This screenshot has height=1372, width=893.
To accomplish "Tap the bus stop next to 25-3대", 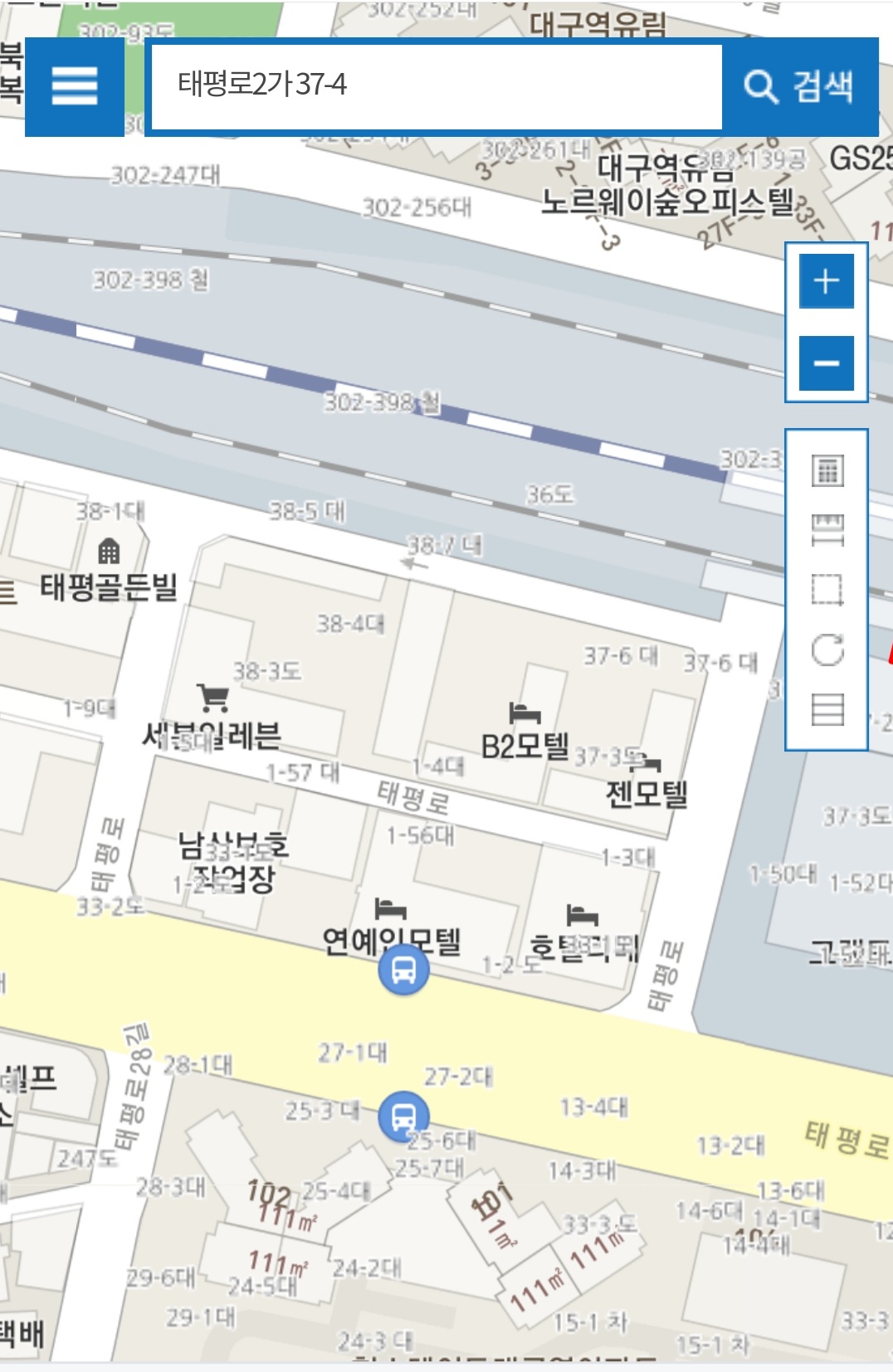I will click(403, 1116).
